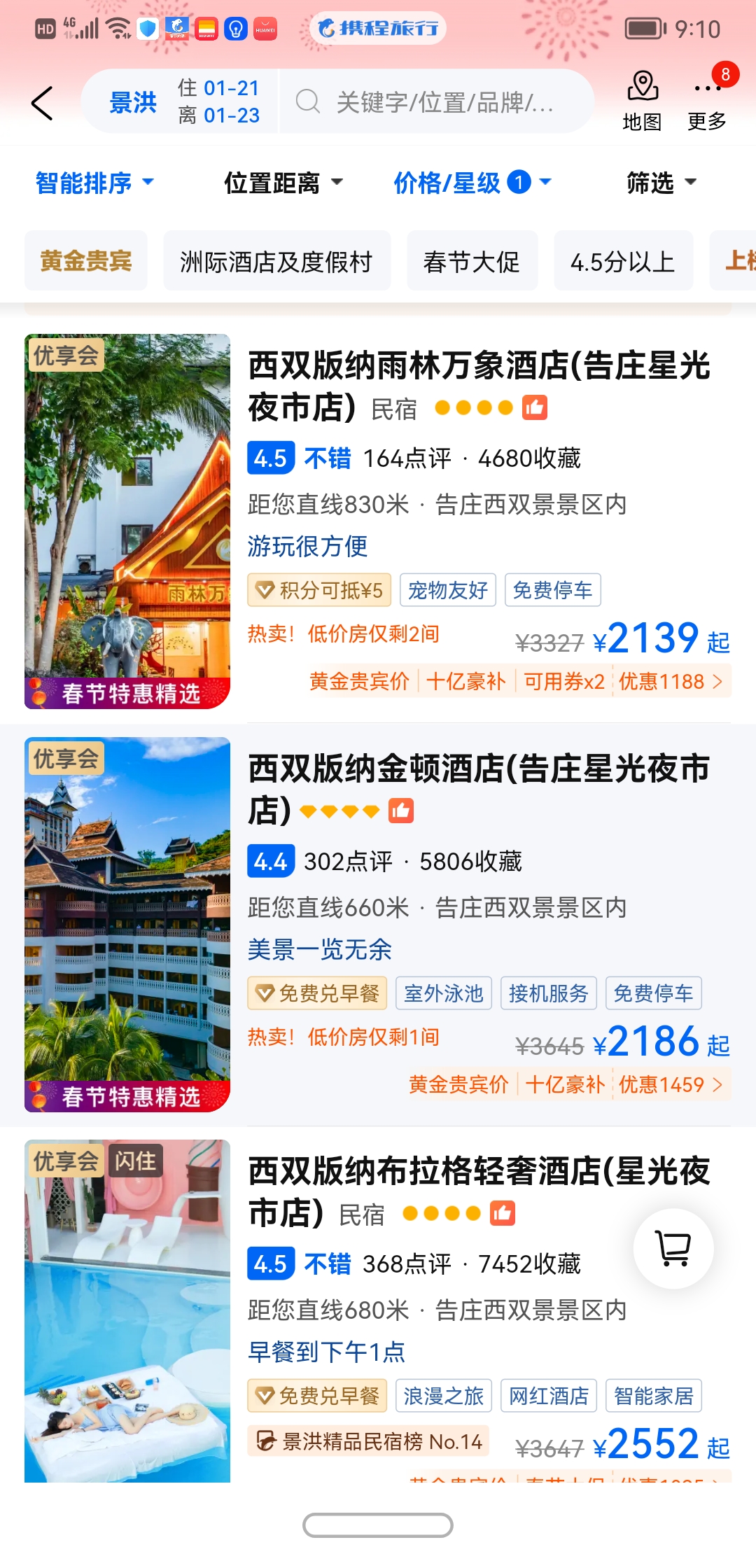
Task: Open the 智能排序 sorting dropdown
Action: click(x=92, y=182)
